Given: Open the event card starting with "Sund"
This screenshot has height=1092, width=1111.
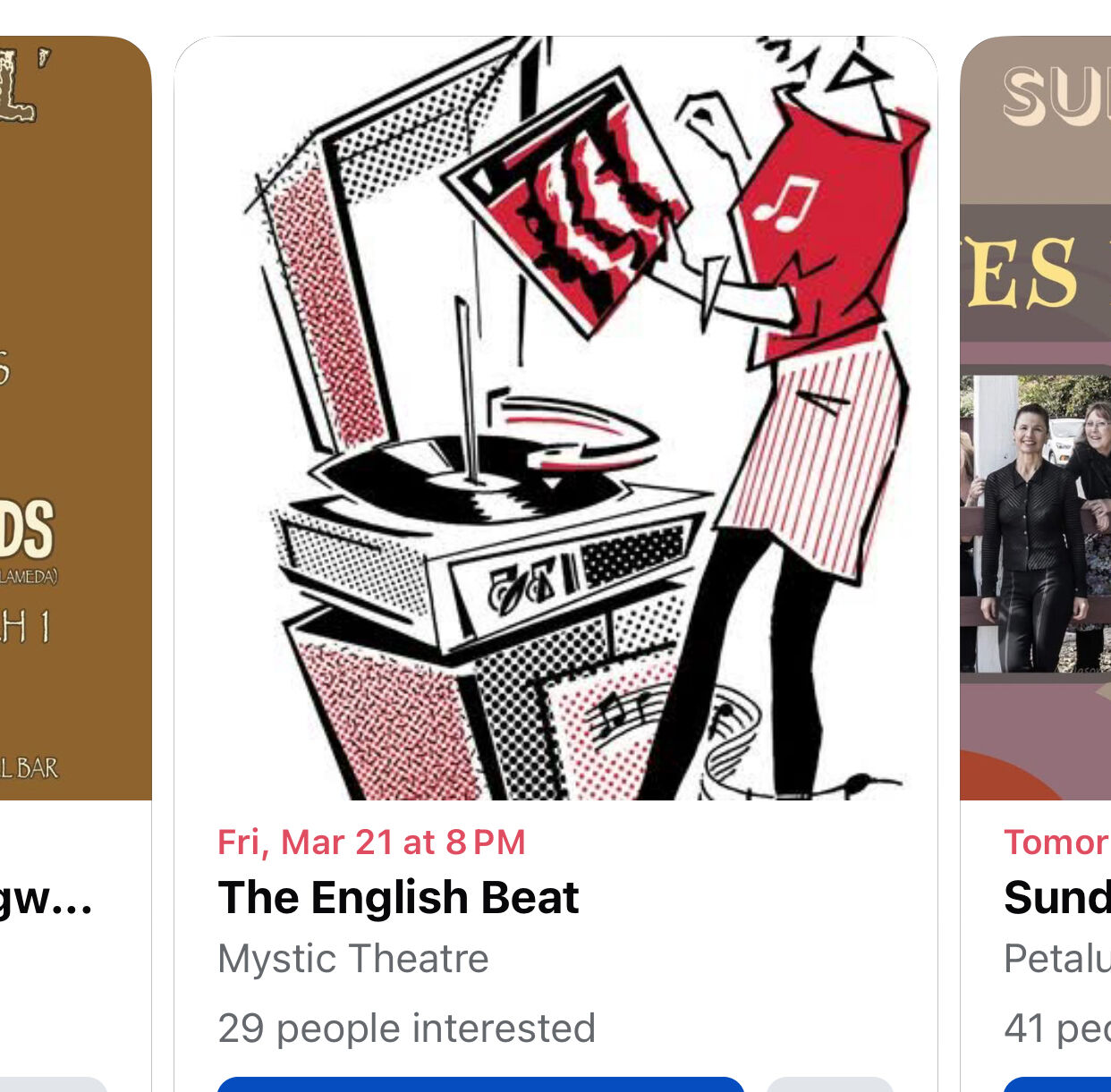Looking at the screenshot, I should 1056,898.
